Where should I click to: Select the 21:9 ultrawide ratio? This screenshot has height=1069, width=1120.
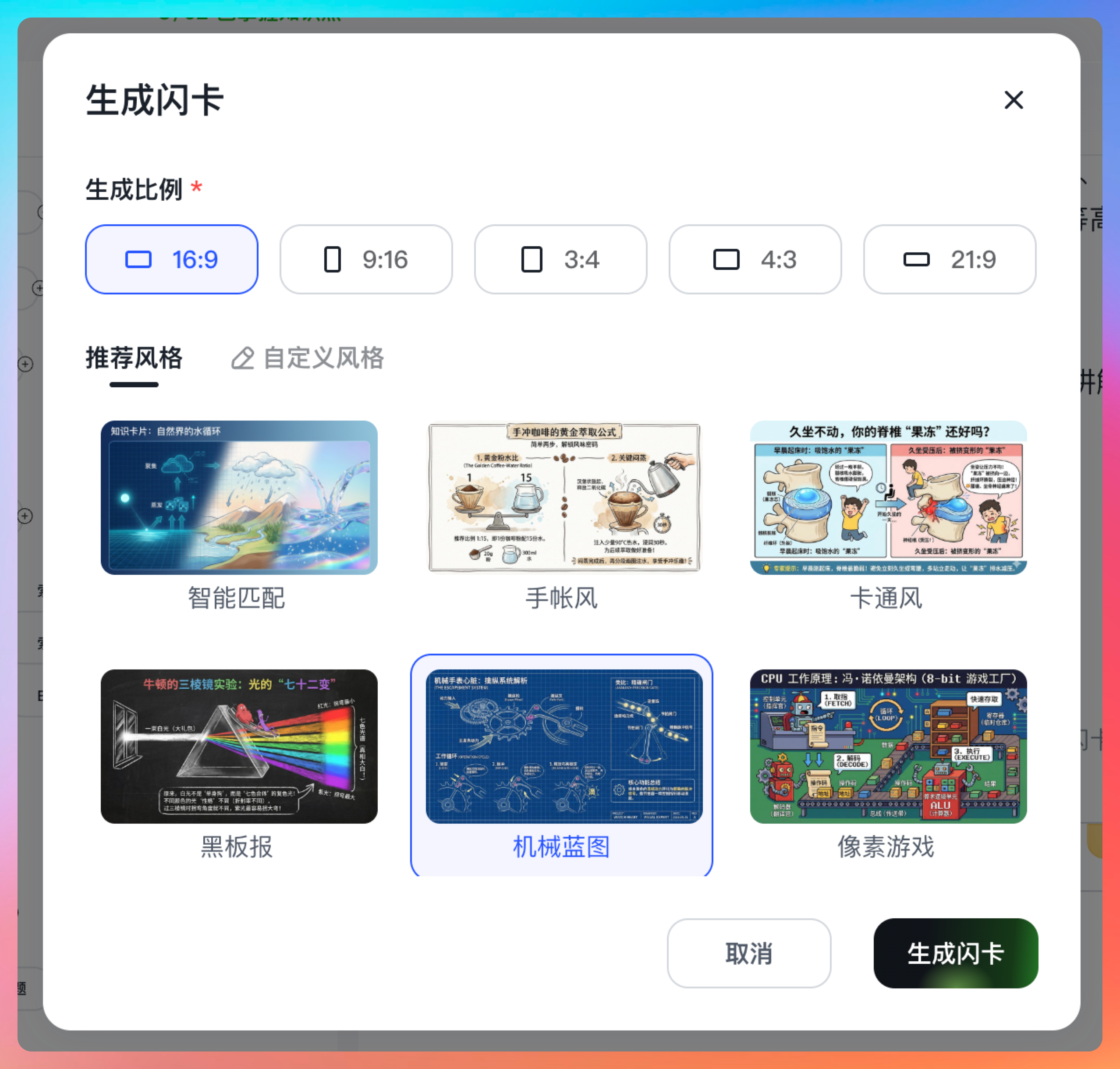tap(949, 260)
